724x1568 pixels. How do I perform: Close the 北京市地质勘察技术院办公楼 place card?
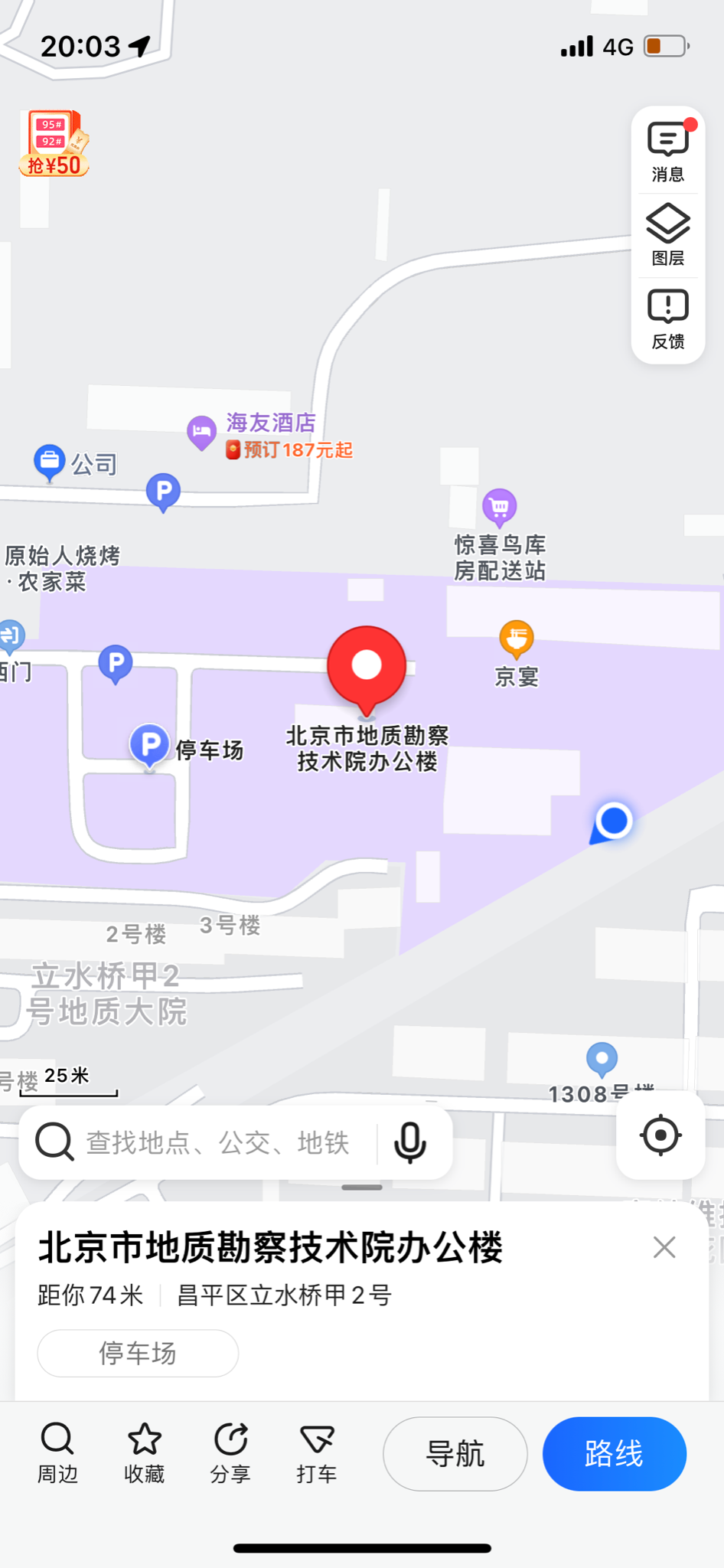664,1247
